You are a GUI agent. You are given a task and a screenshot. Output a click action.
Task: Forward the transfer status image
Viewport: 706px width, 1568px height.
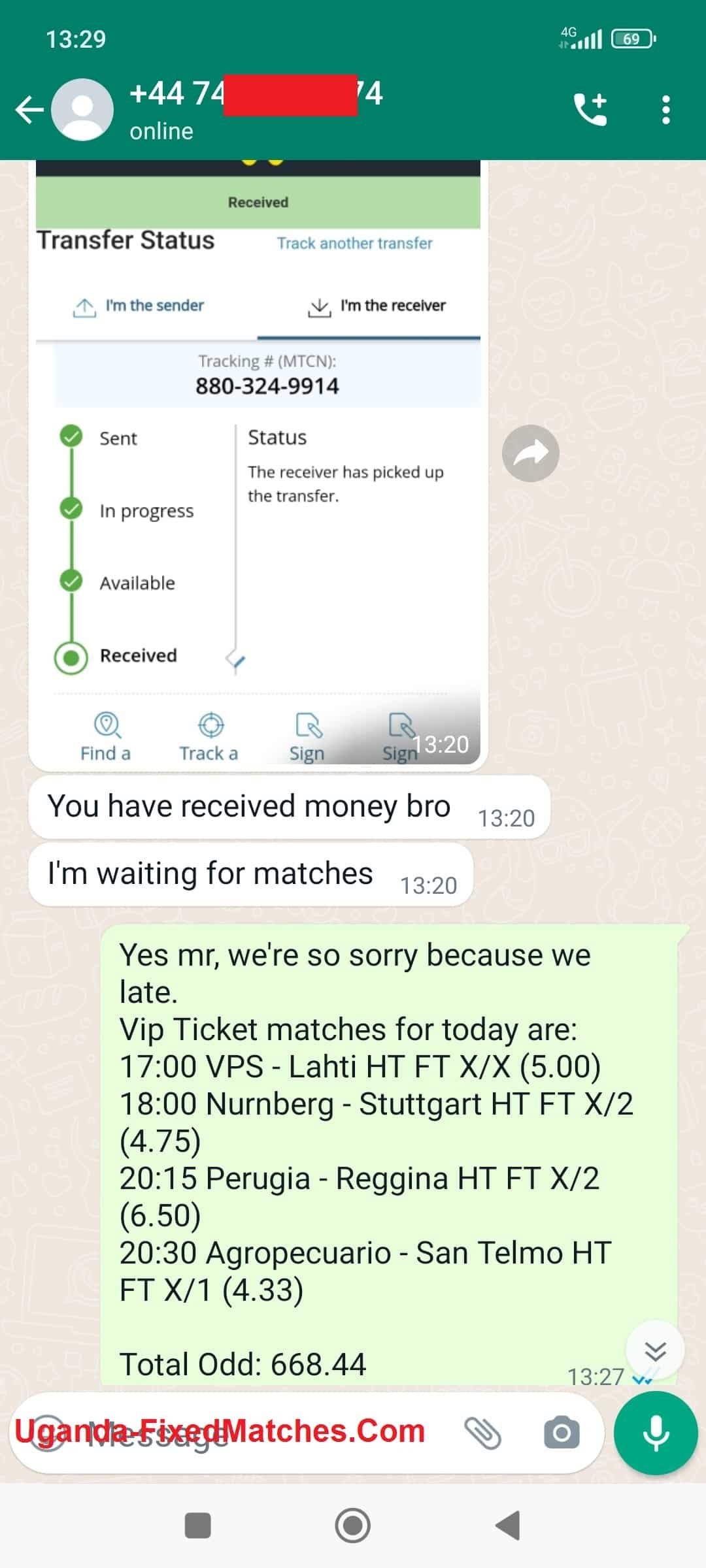click(530, 453)
